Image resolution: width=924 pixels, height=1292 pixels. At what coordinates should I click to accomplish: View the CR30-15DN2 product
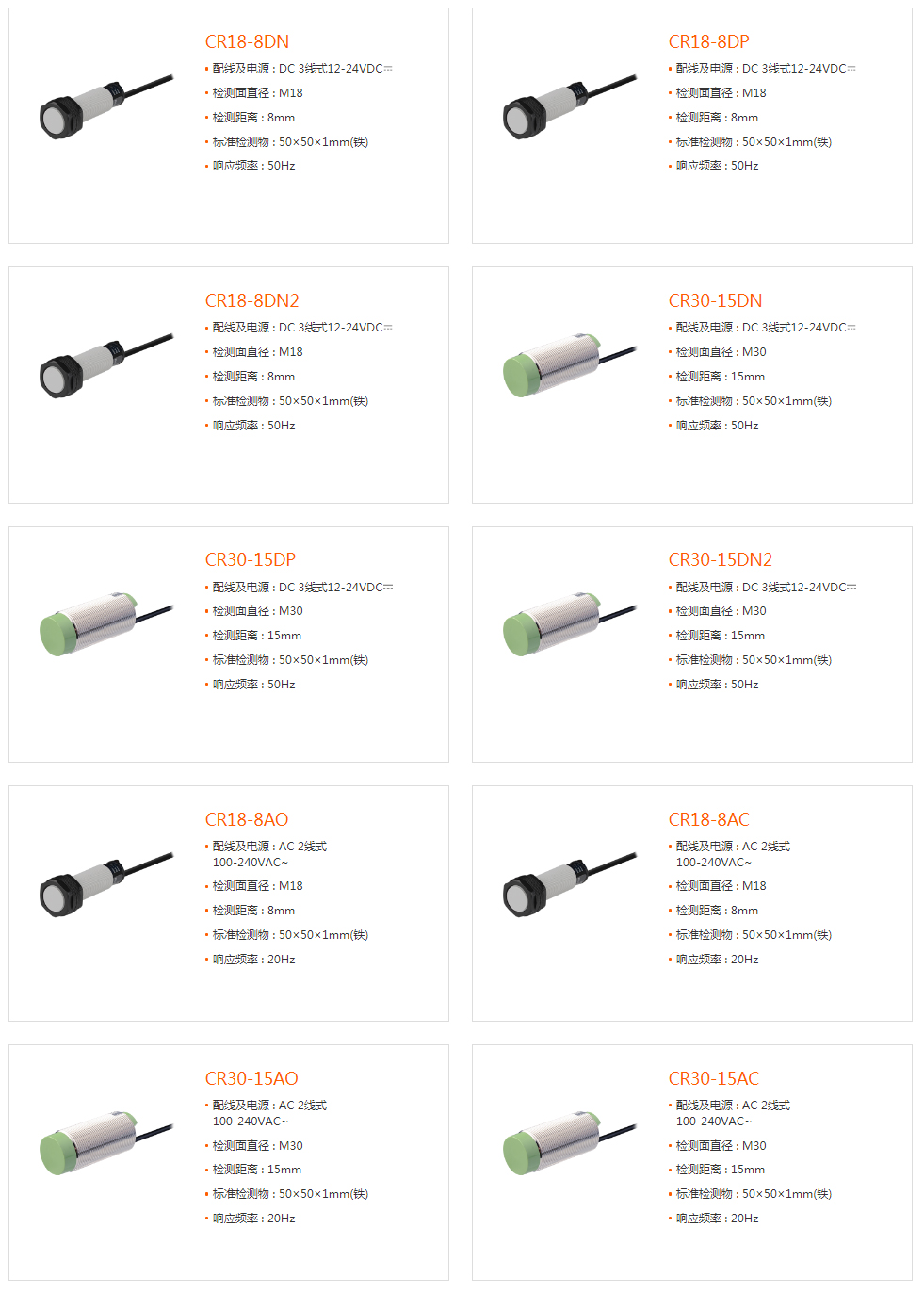coord(720,560)
